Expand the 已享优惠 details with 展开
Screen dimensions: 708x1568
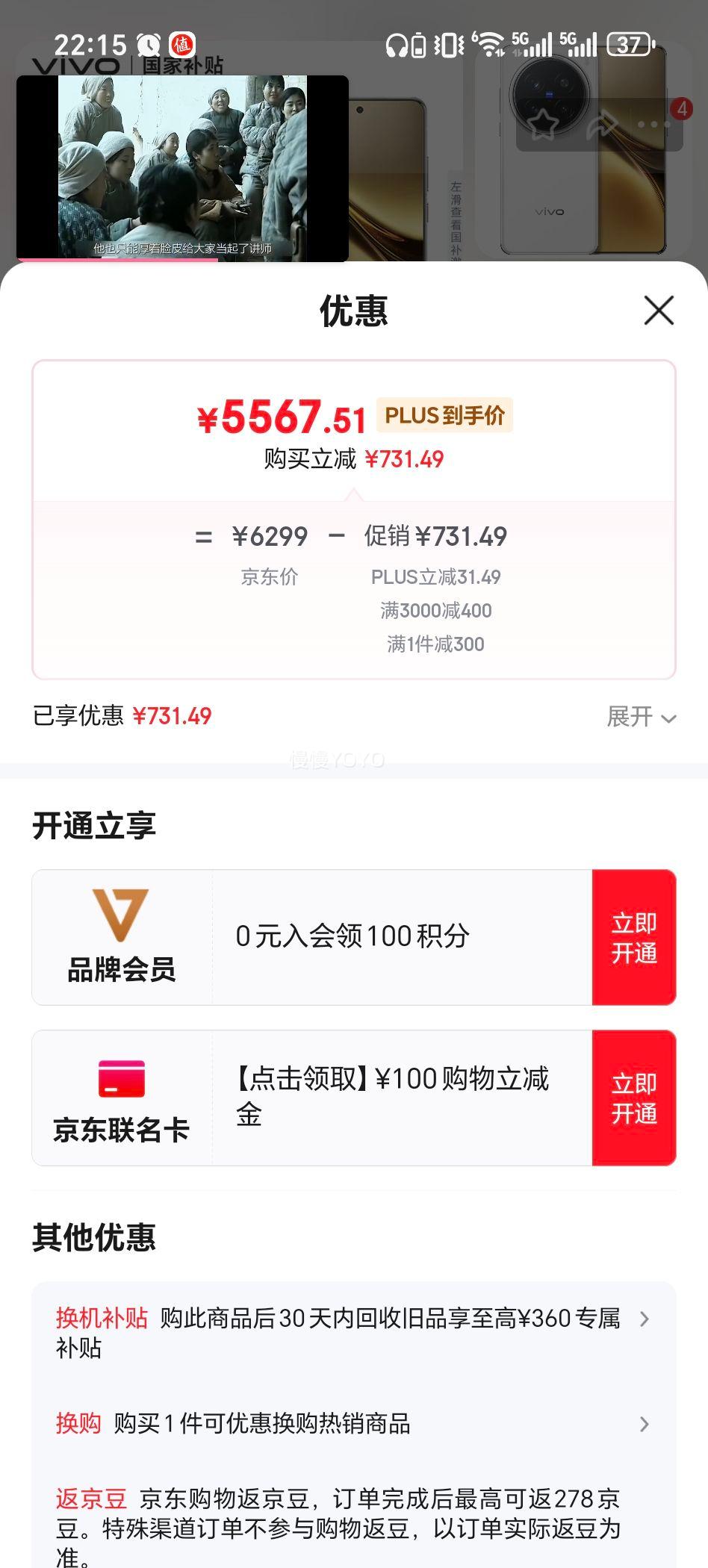point(641,717)
